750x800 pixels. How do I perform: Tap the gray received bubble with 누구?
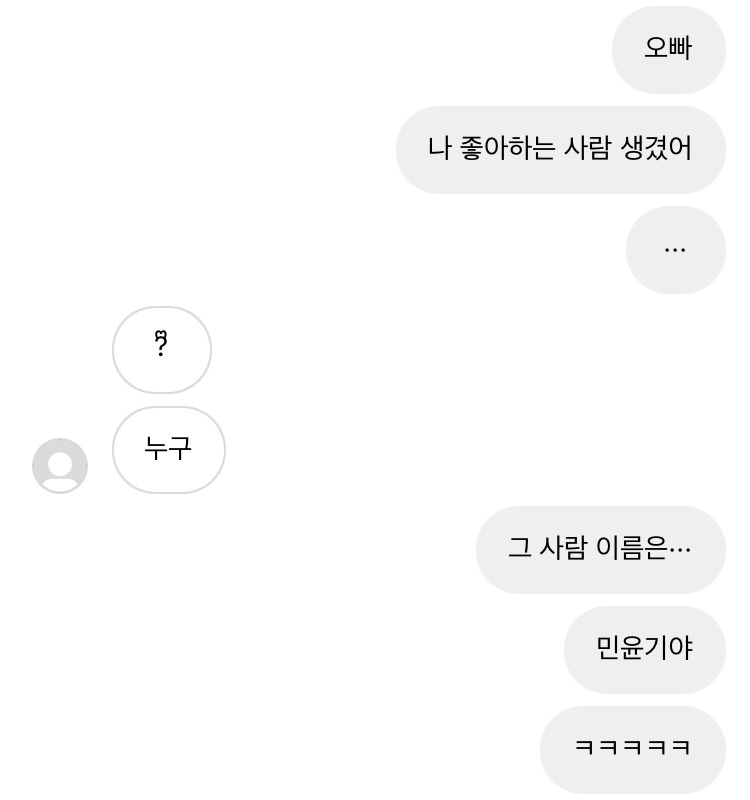(x=168, y=450)
